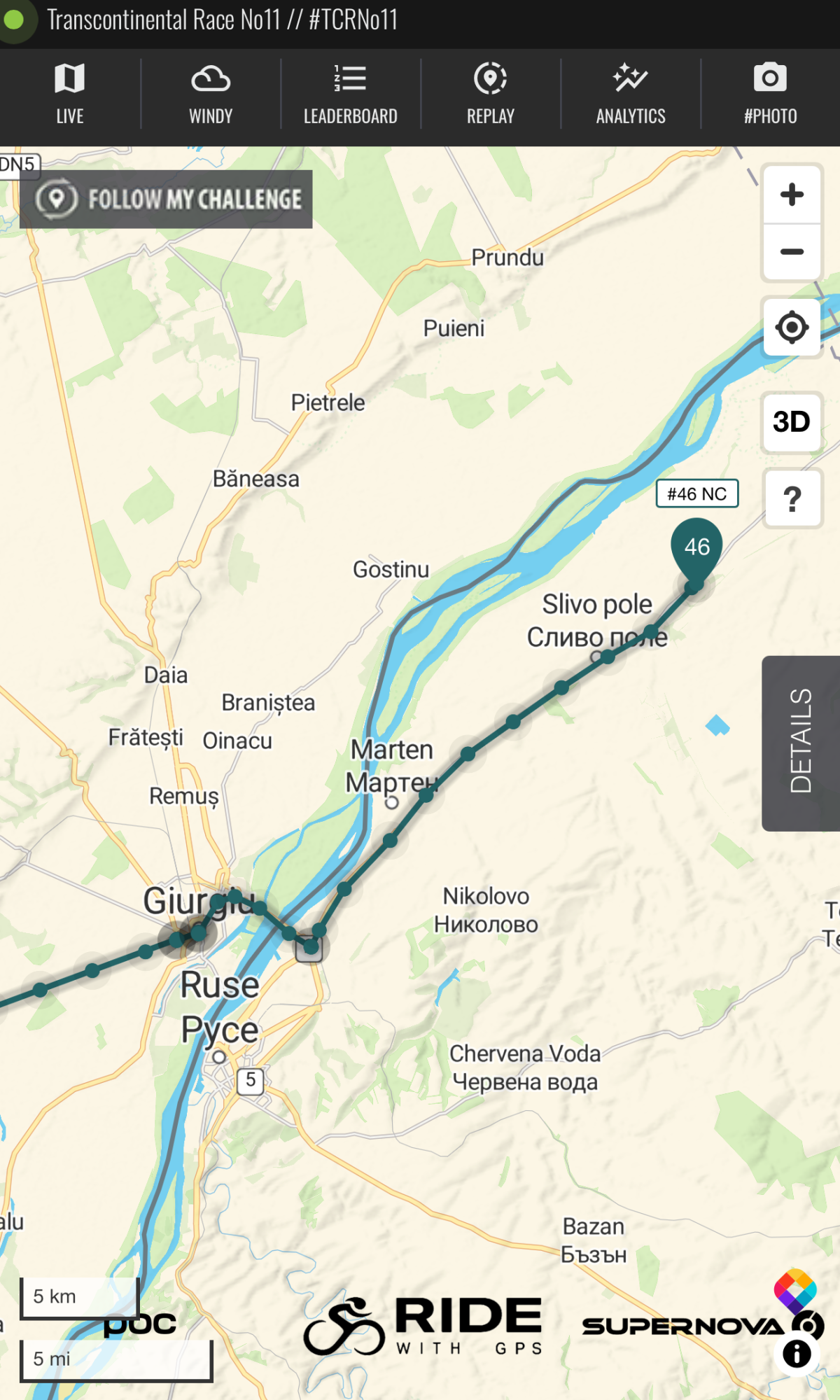Tap the Follow My Challenge button

(x=166, y=199)
